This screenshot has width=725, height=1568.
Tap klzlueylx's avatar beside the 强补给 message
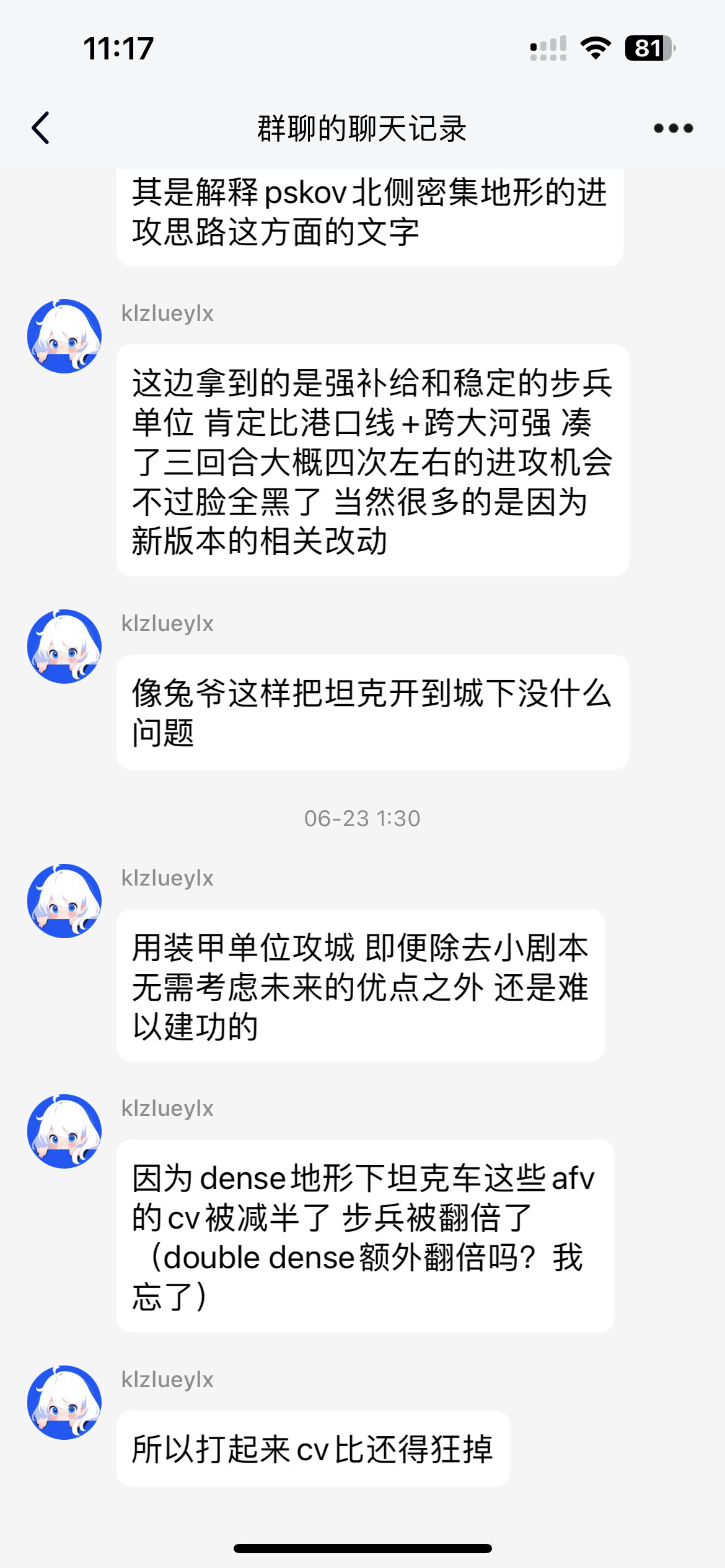pyautogui.click(x=64, y=336)
